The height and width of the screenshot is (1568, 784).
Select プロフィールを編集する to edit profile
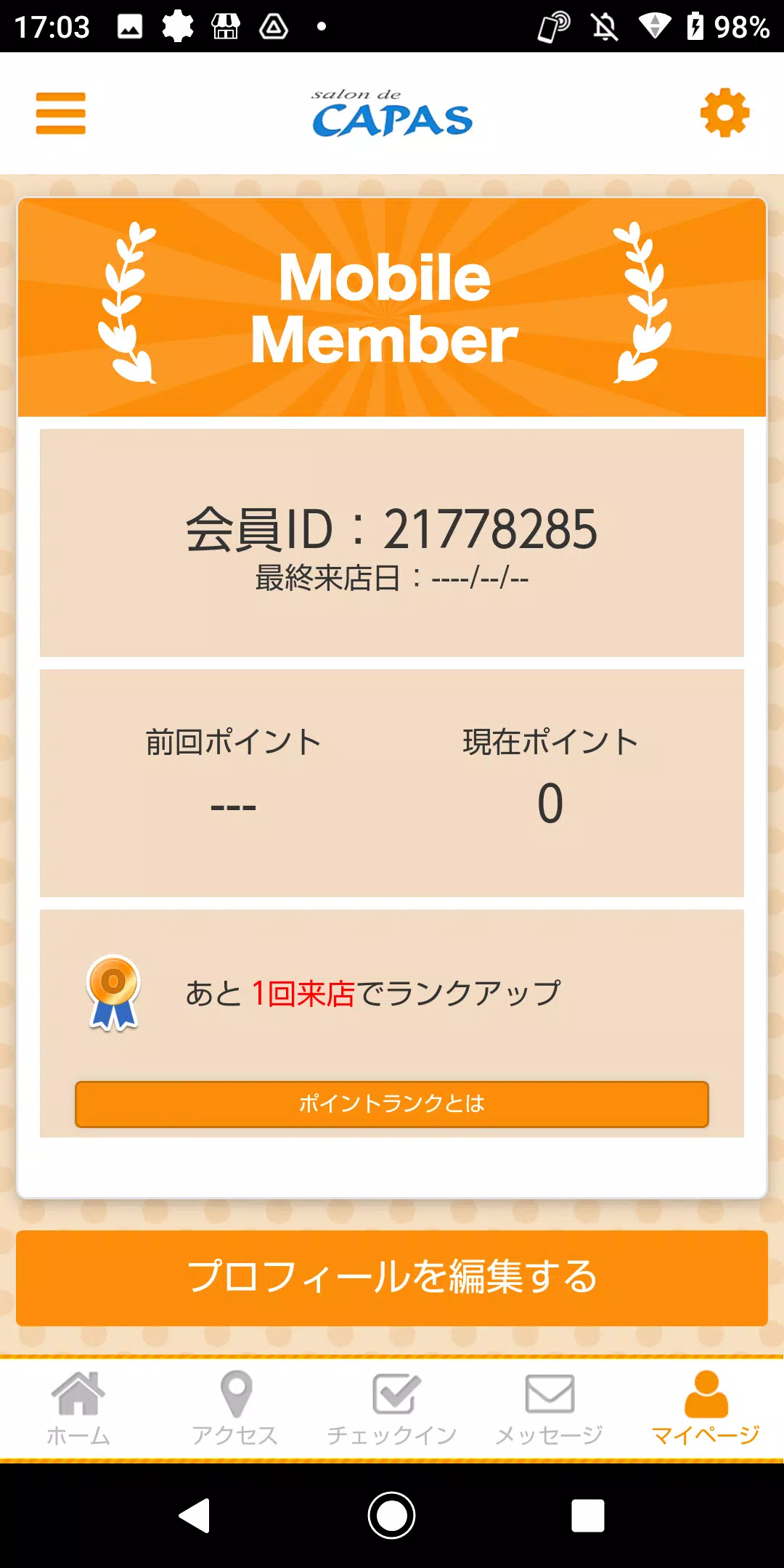[x=392, y=1278]
